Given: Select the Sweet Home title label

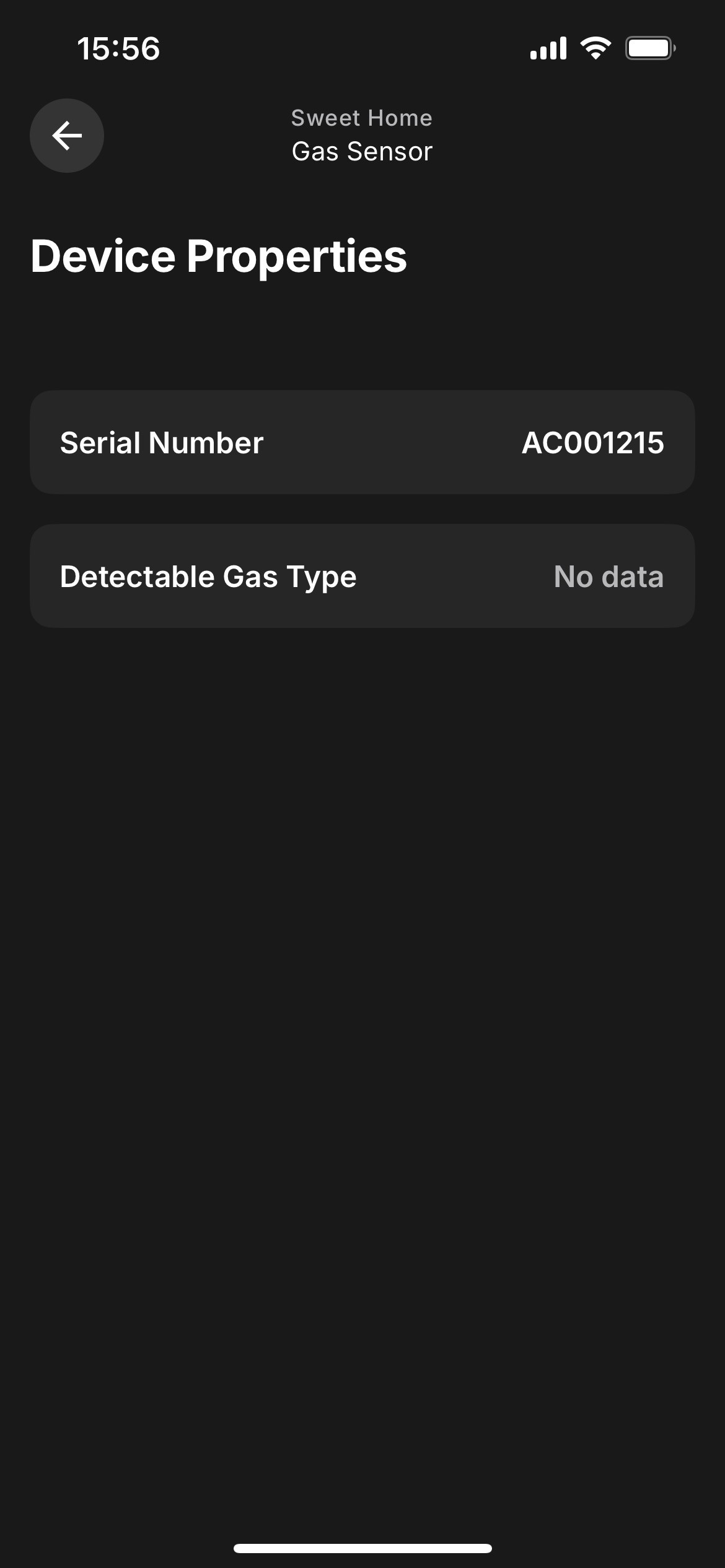Looking at the screenshot, I should click(x=362, y=117).
